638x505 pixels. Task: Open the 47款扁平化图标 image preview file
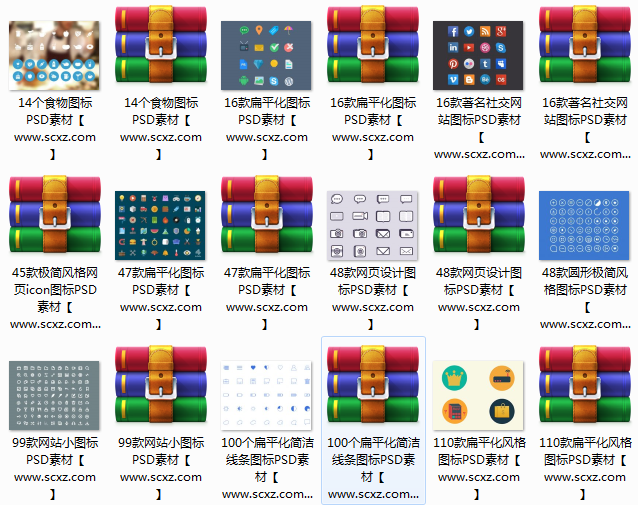coord(161,220)
